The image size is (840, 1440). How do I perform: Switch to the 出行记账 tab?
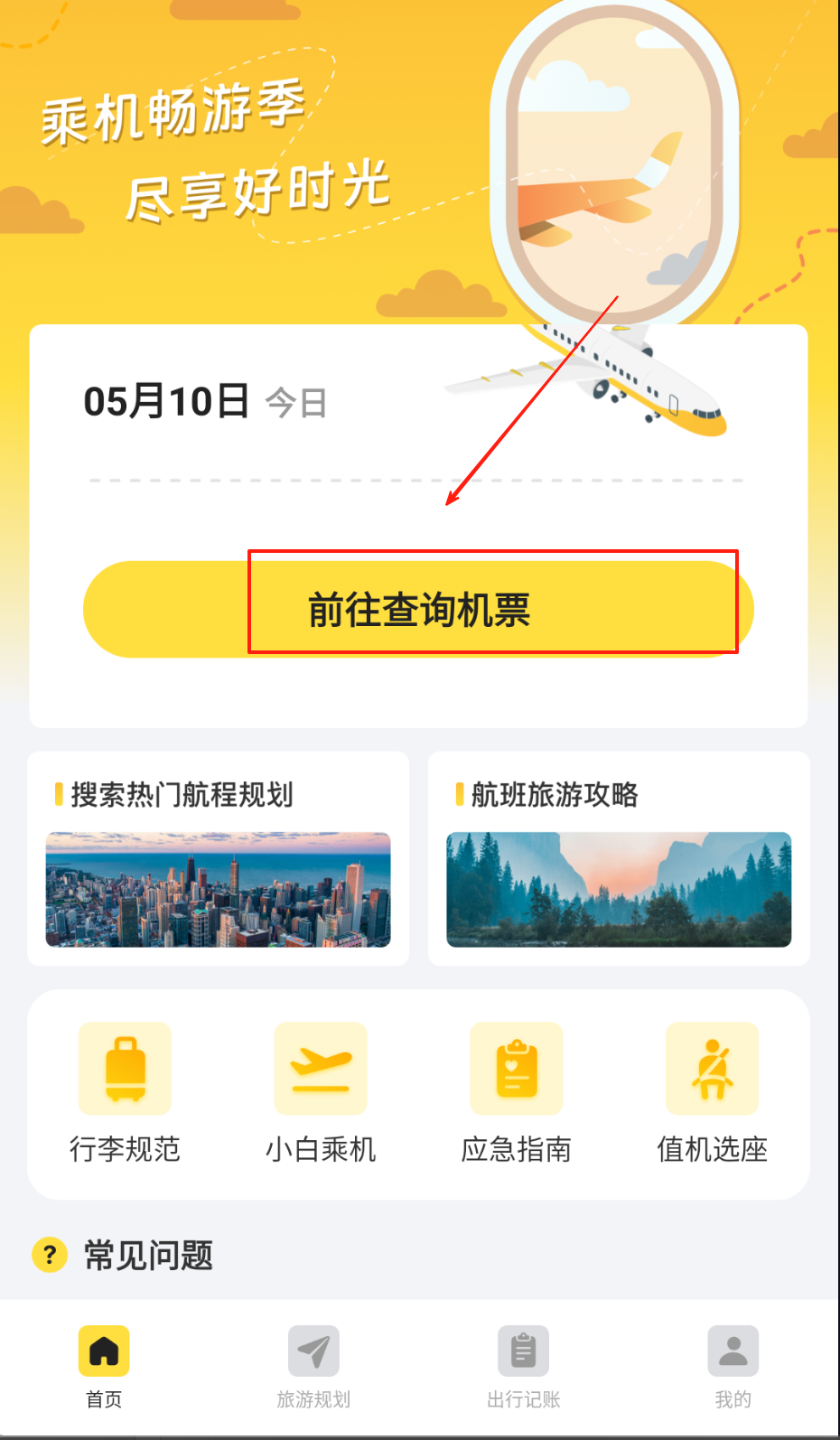(523, 1366)
